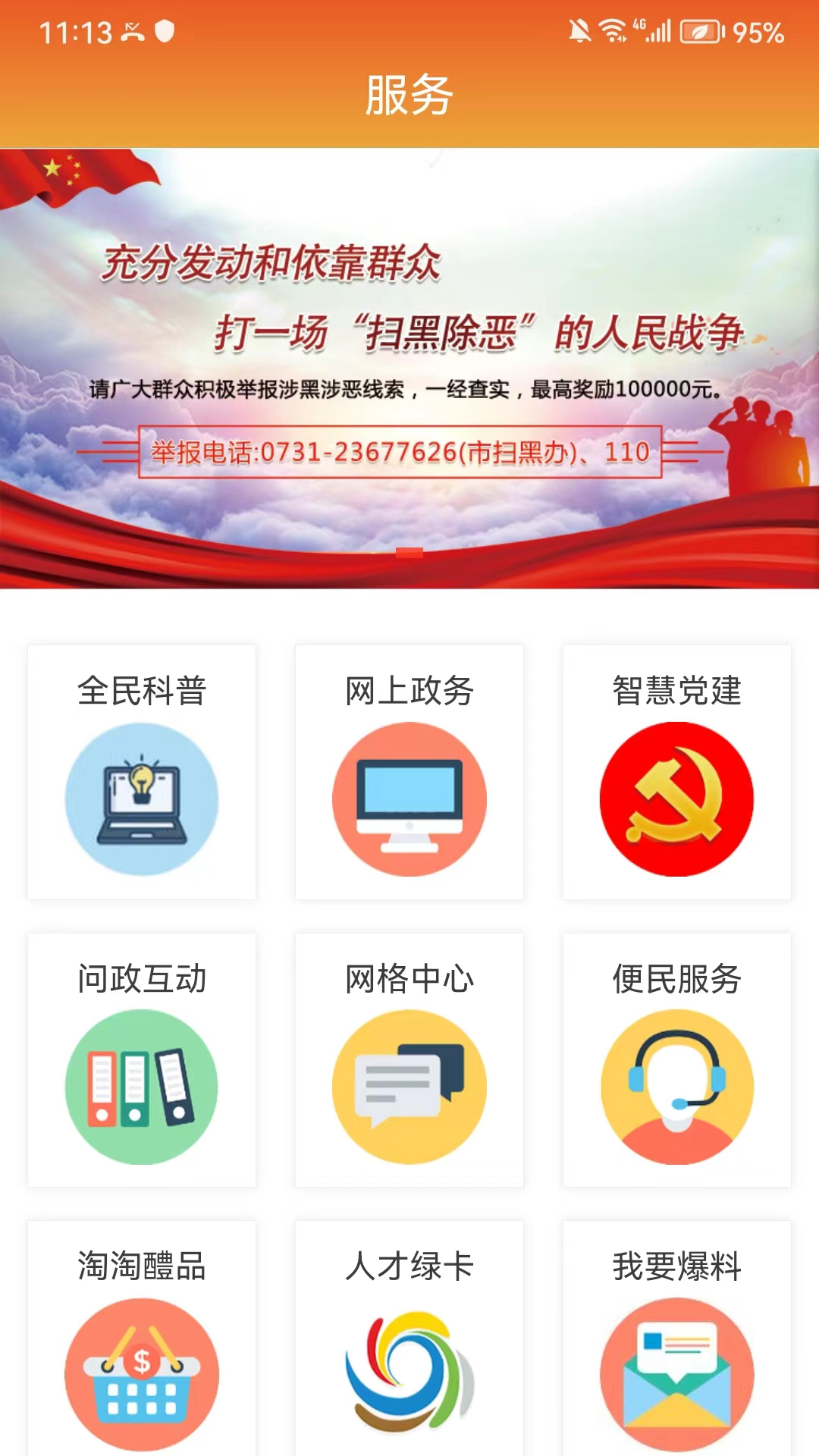This screenshot has width=819, height=1456.
Task: Open the 全民科普 service card
Action: [x=142, y=773]
